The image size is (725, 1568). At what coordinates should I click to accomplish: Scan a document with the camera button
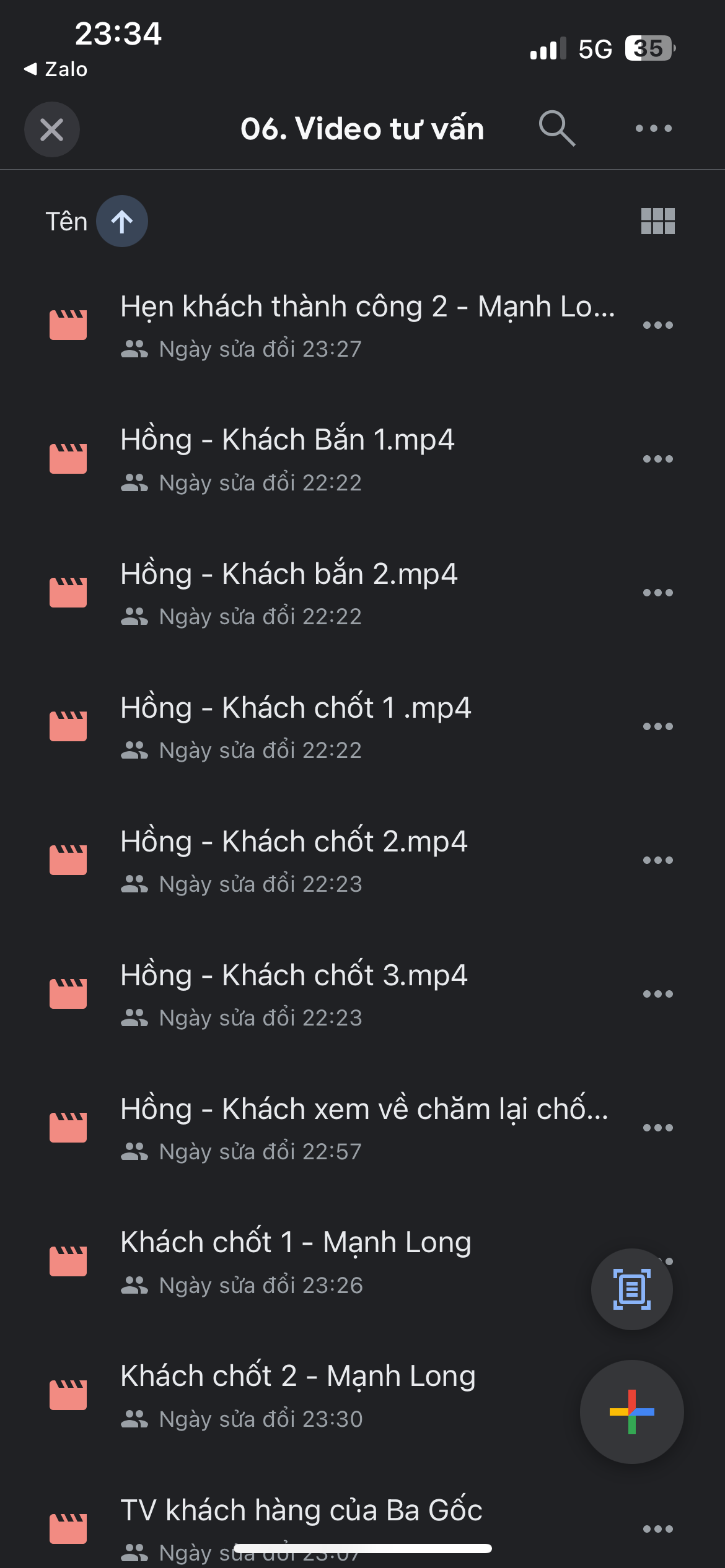631,1289
